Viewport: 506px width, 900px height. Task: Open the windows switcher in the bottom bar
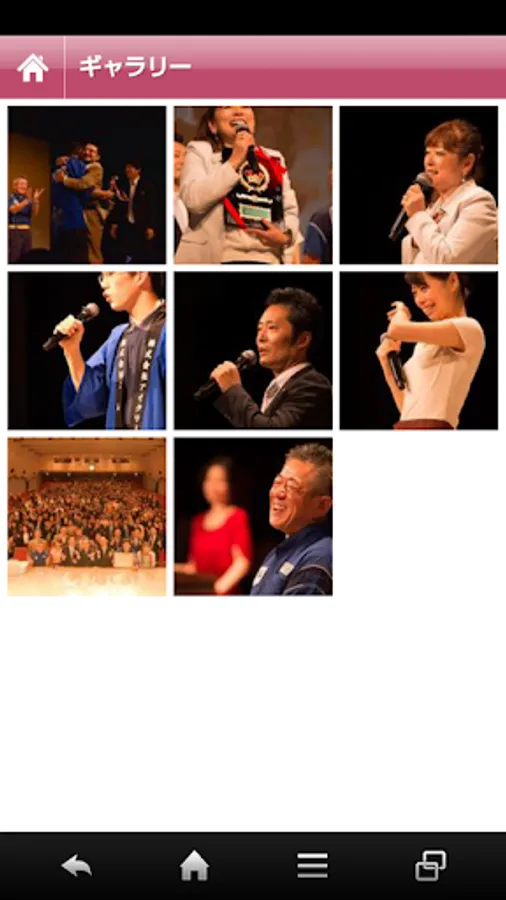click(x=431, y=866)
